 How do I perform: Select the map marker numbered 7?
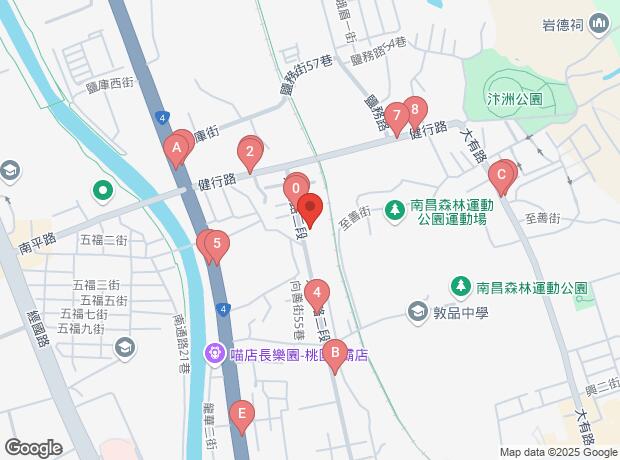click(396, 118)
